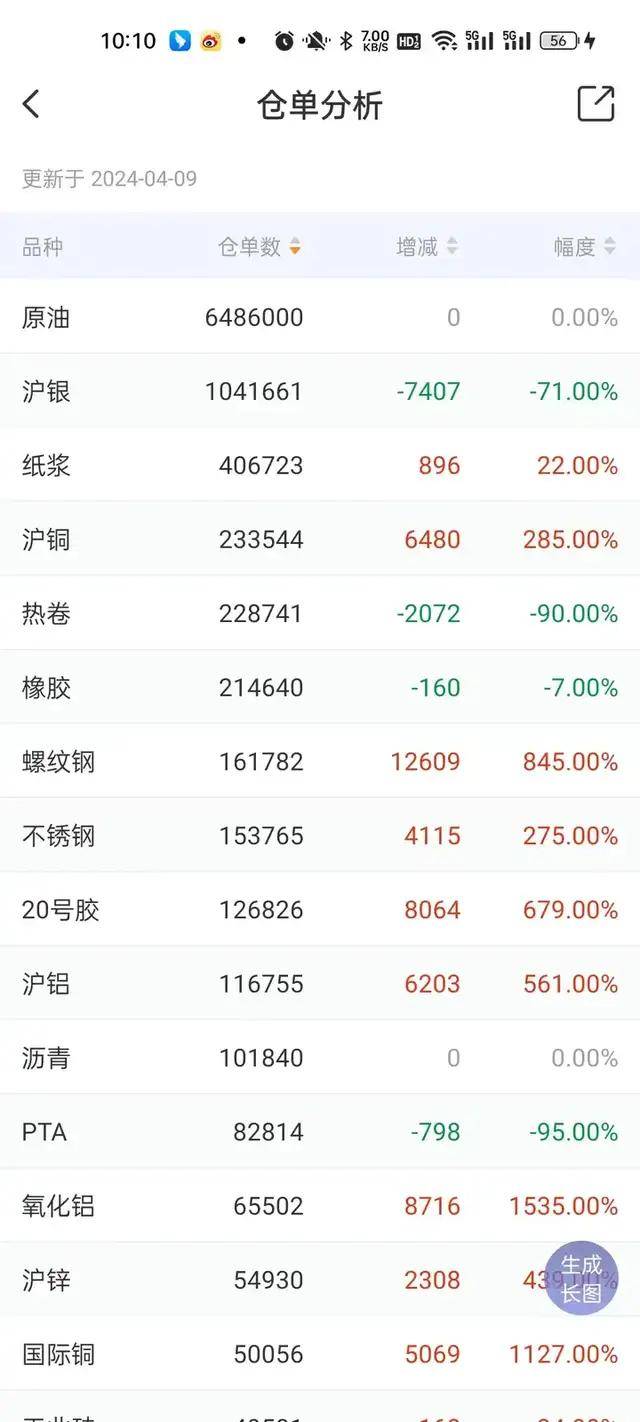This screenshot has height=1422, width=640.
Task: Open the 原油 row
Action: pos(320,317)
